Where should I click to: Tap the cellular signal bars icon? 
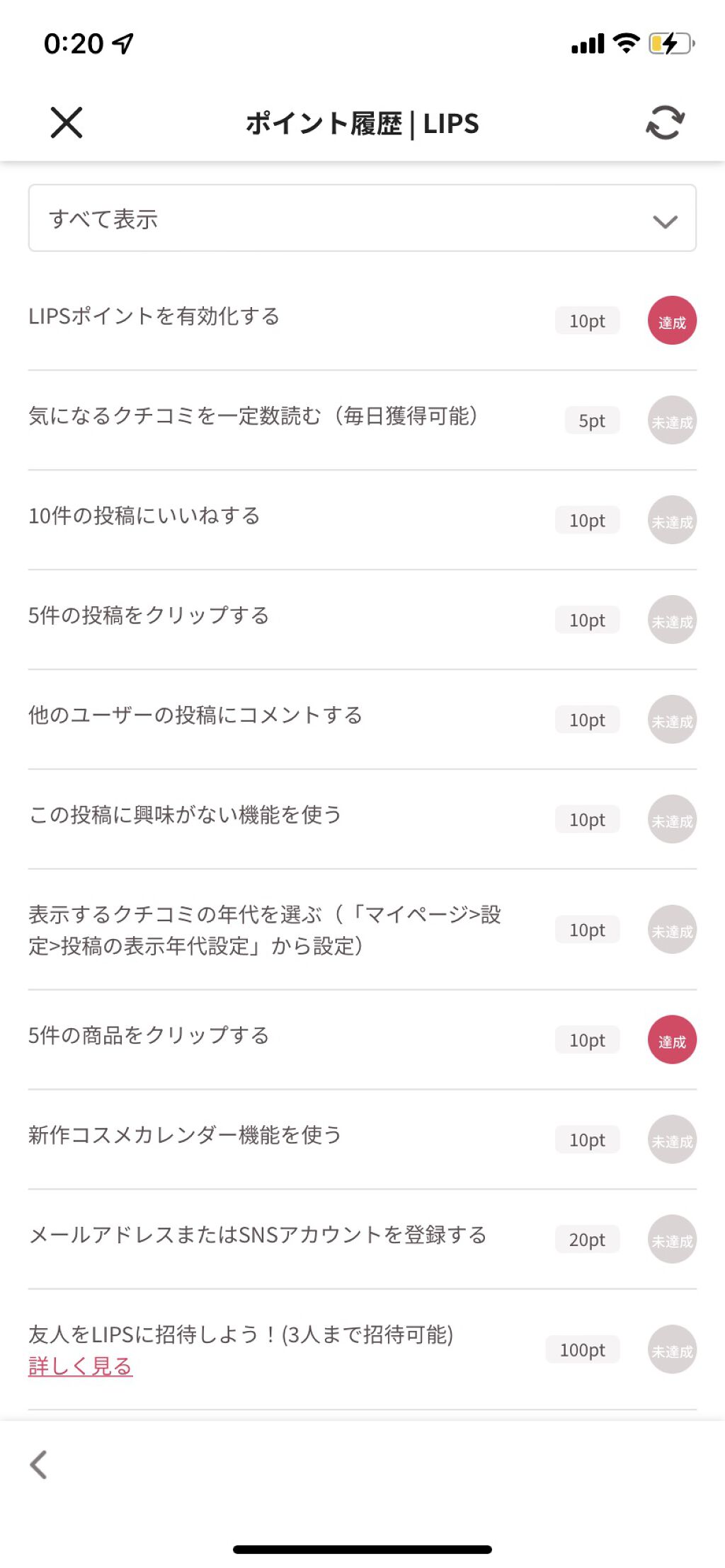point(588,42)
